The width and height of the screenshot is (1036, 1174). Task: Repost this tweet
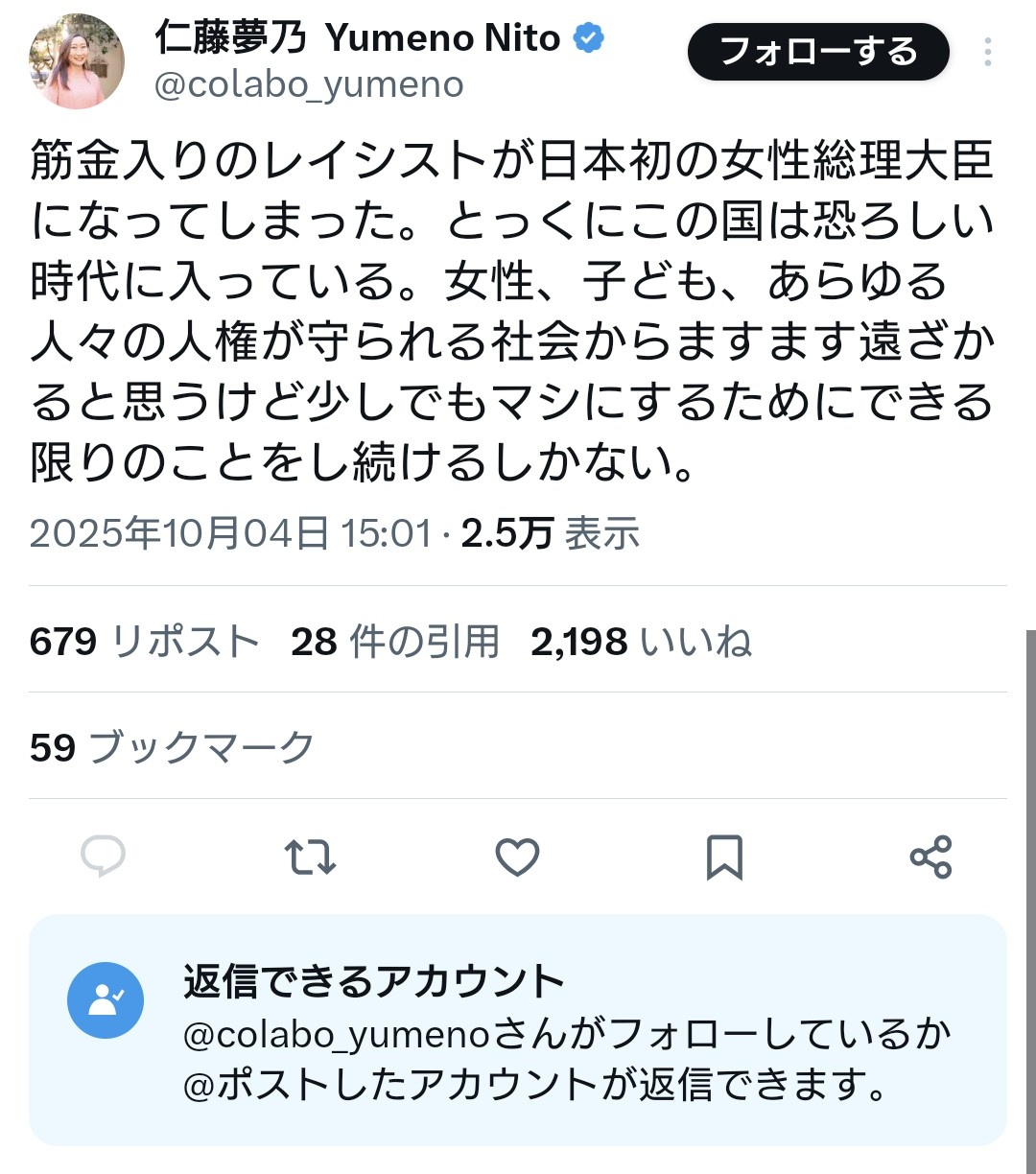[x=311, y=857]
